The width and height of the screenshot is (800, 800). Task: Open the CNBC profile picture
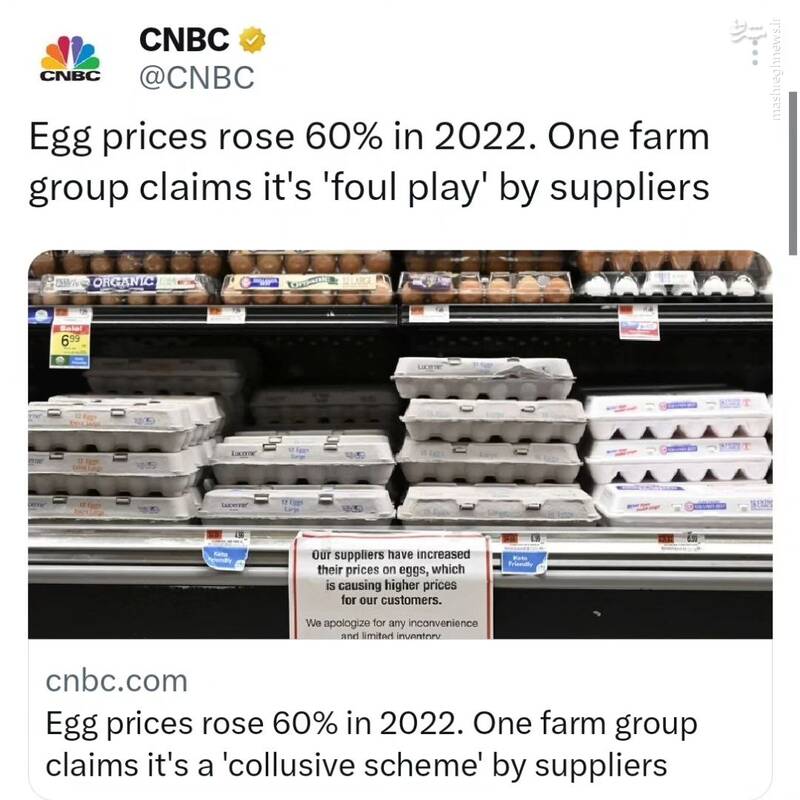click(x=70, y=60)
